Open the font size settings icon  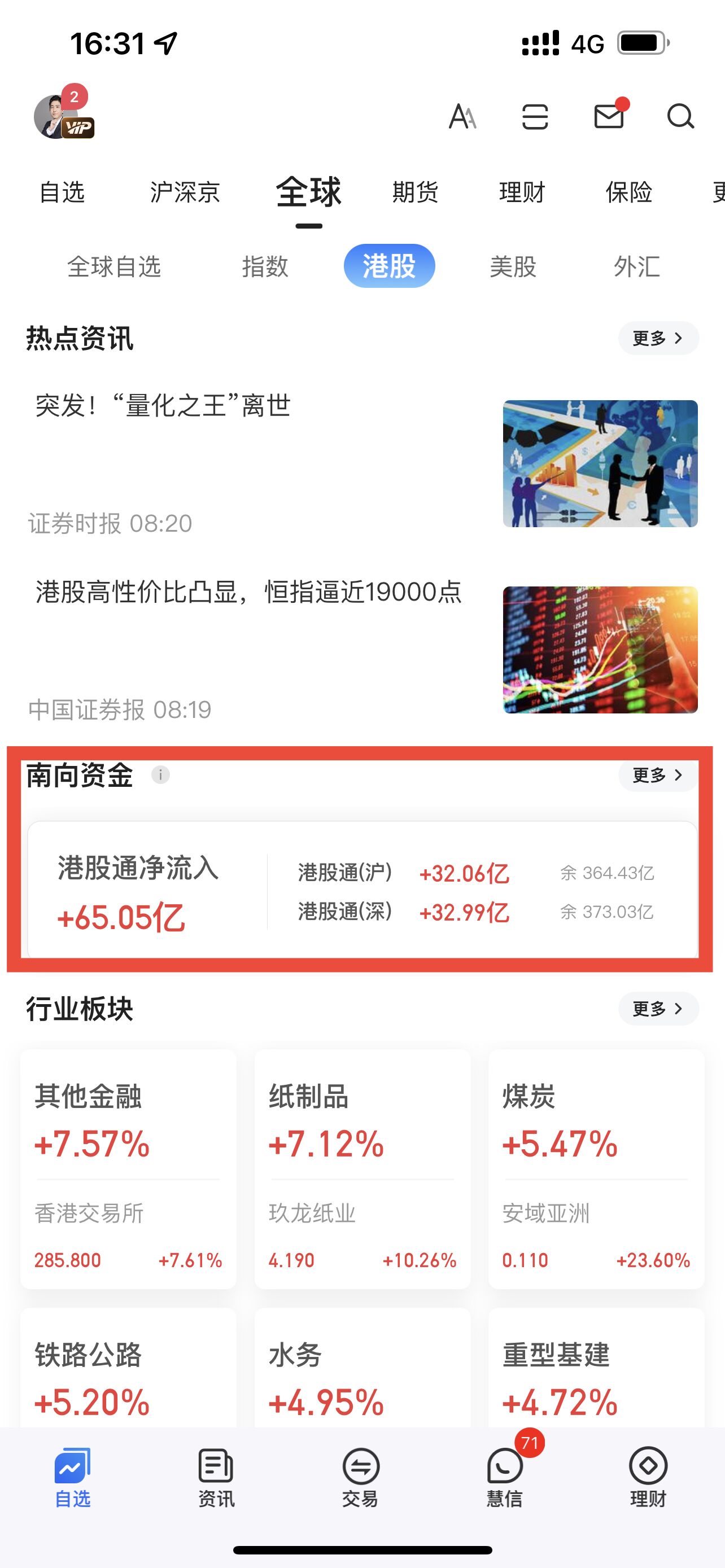(462, 116)
